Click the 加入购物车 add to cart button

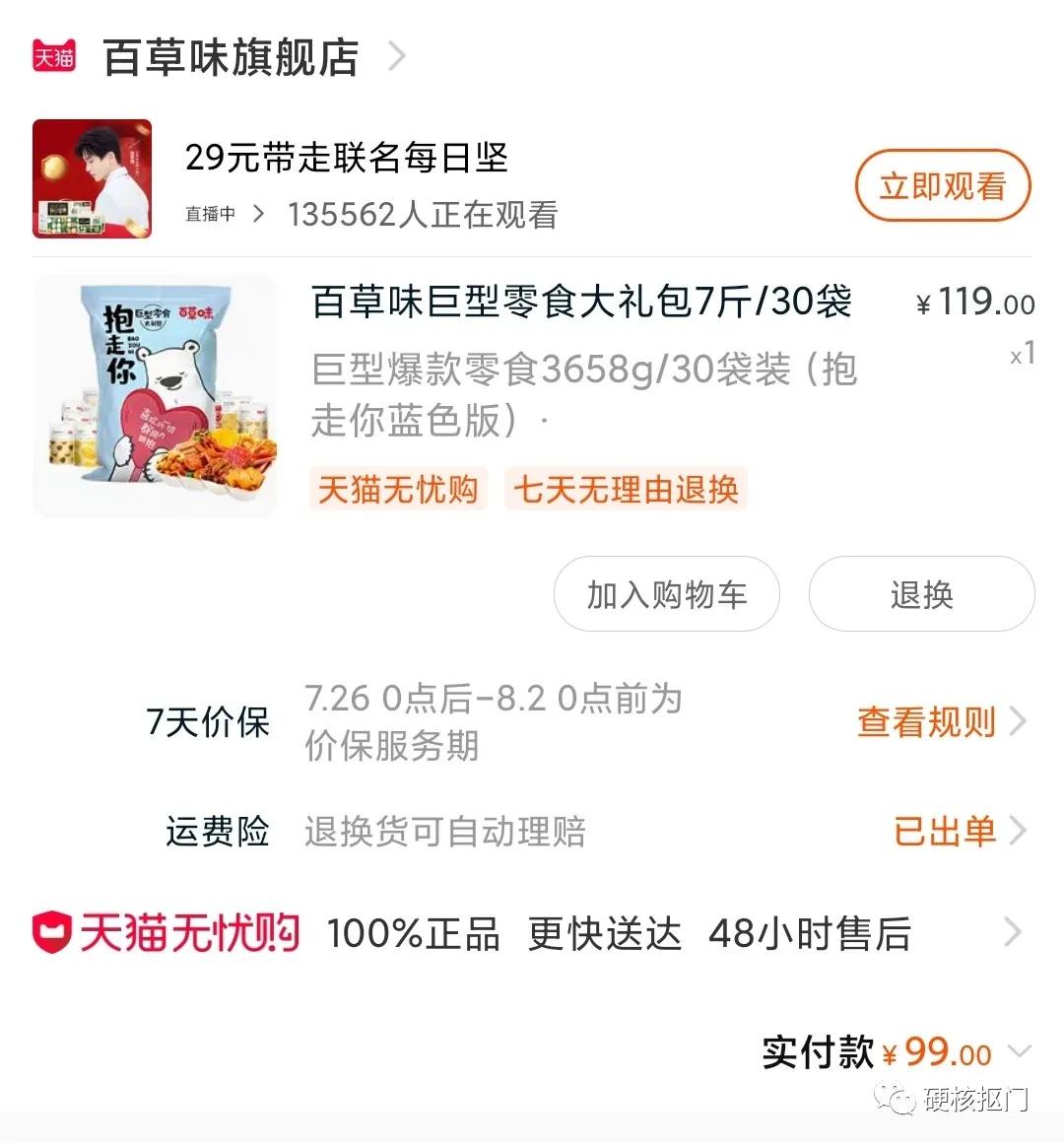666,594
